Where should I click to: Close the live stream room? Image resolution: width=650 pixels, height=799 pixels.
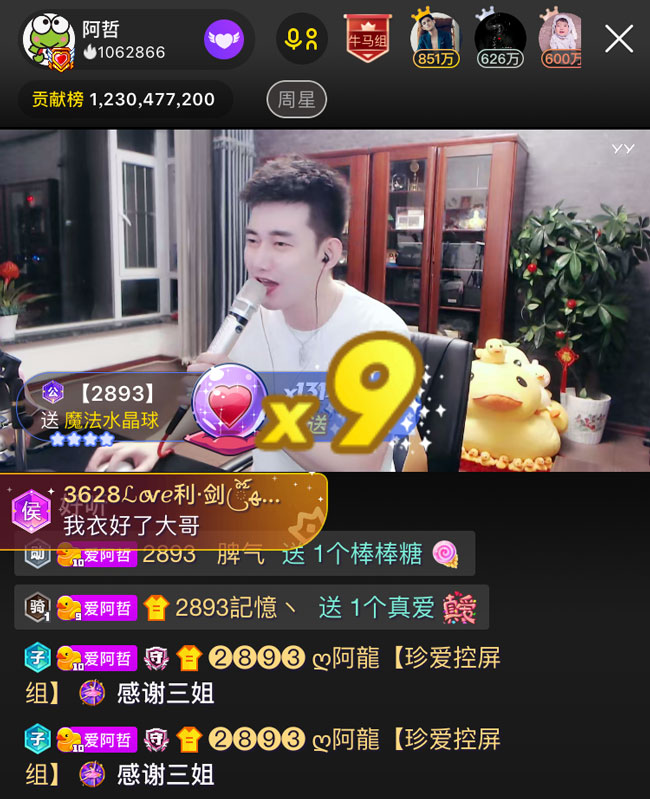pos(619,39)
